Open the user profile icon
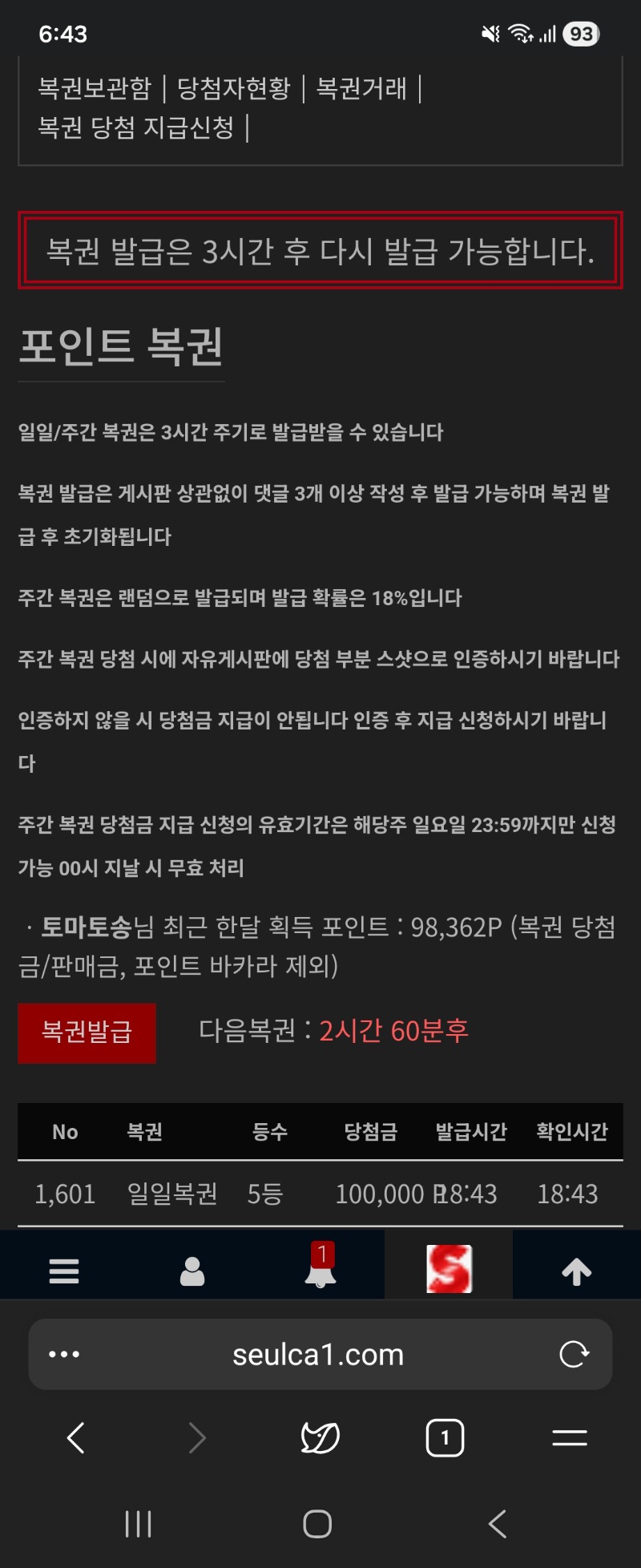Viewport: 641px width, 1568px height. 192,1271
